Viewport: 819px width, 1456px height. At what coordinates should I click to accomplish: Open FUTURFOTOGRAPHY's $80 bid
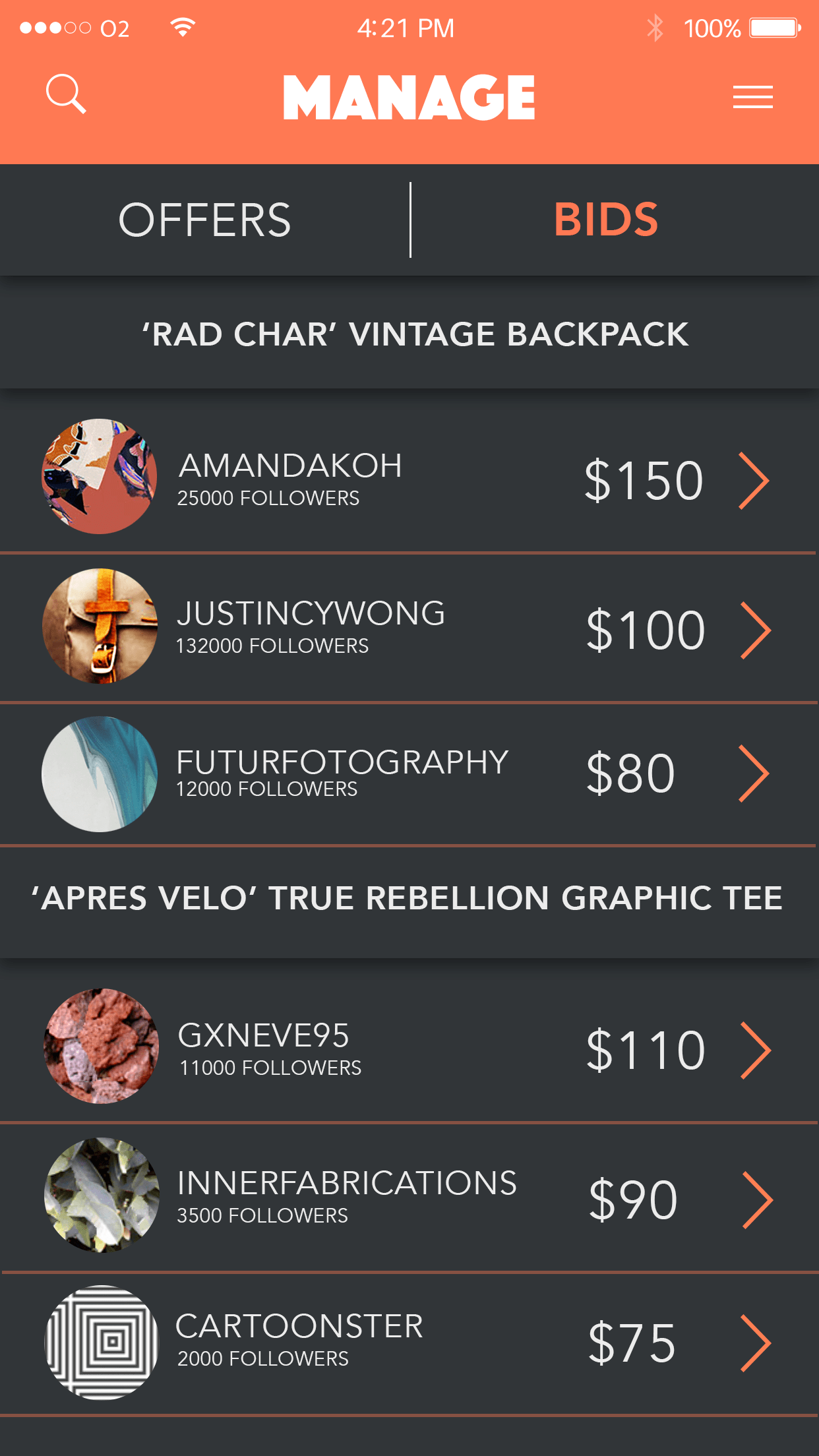point(754,773)
